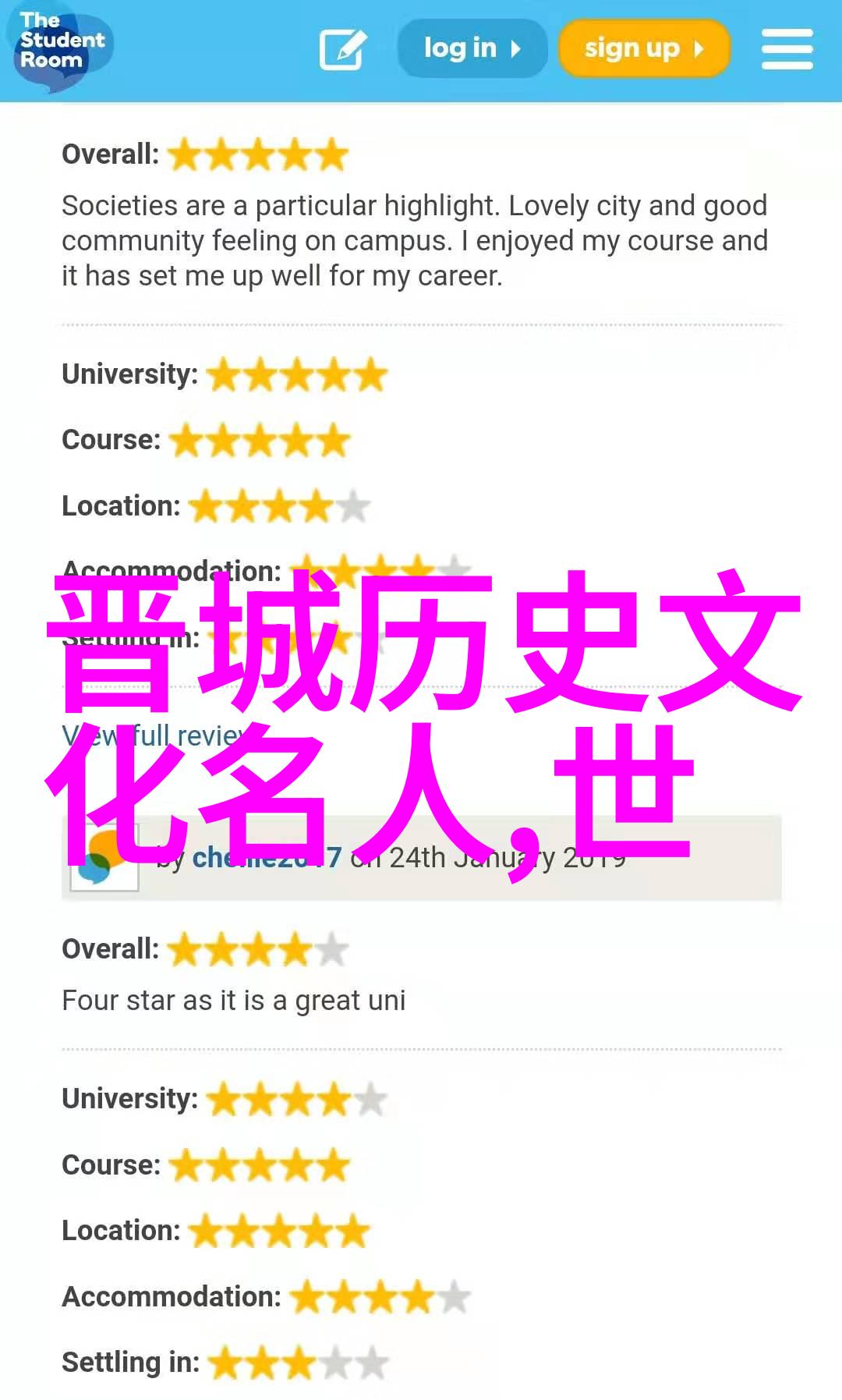Tap the sign up button
This screenshot has height=1400, width=842.
tap(643, 49)
